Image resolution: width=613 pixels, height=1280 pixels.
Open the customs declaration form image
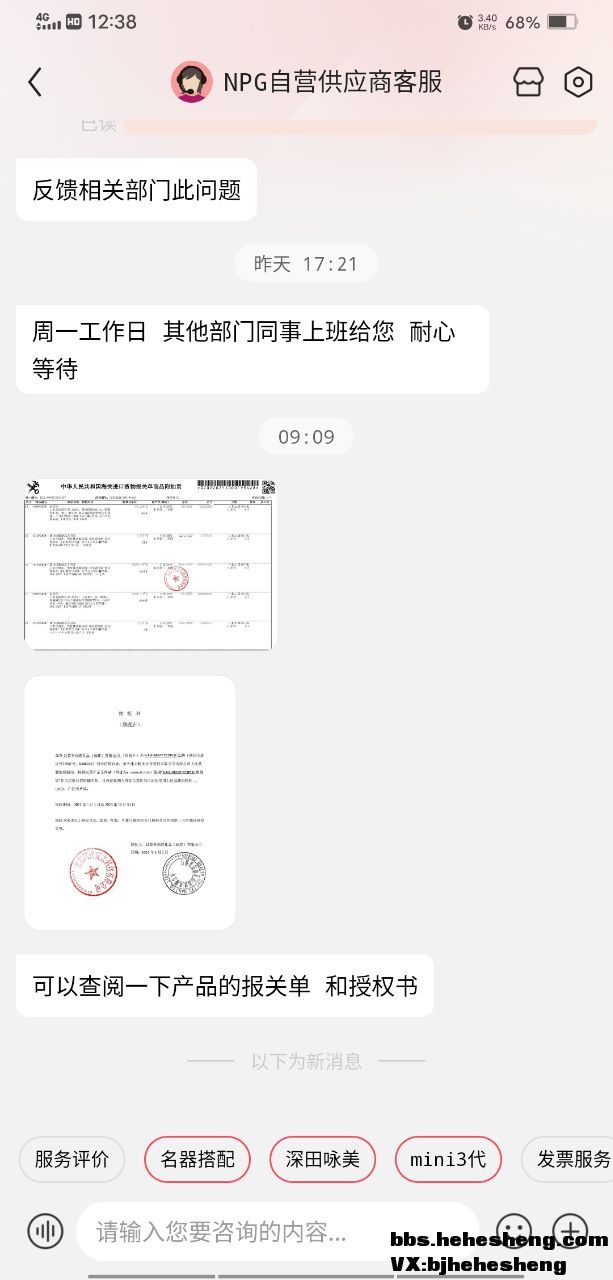click(x=150, y=563)
